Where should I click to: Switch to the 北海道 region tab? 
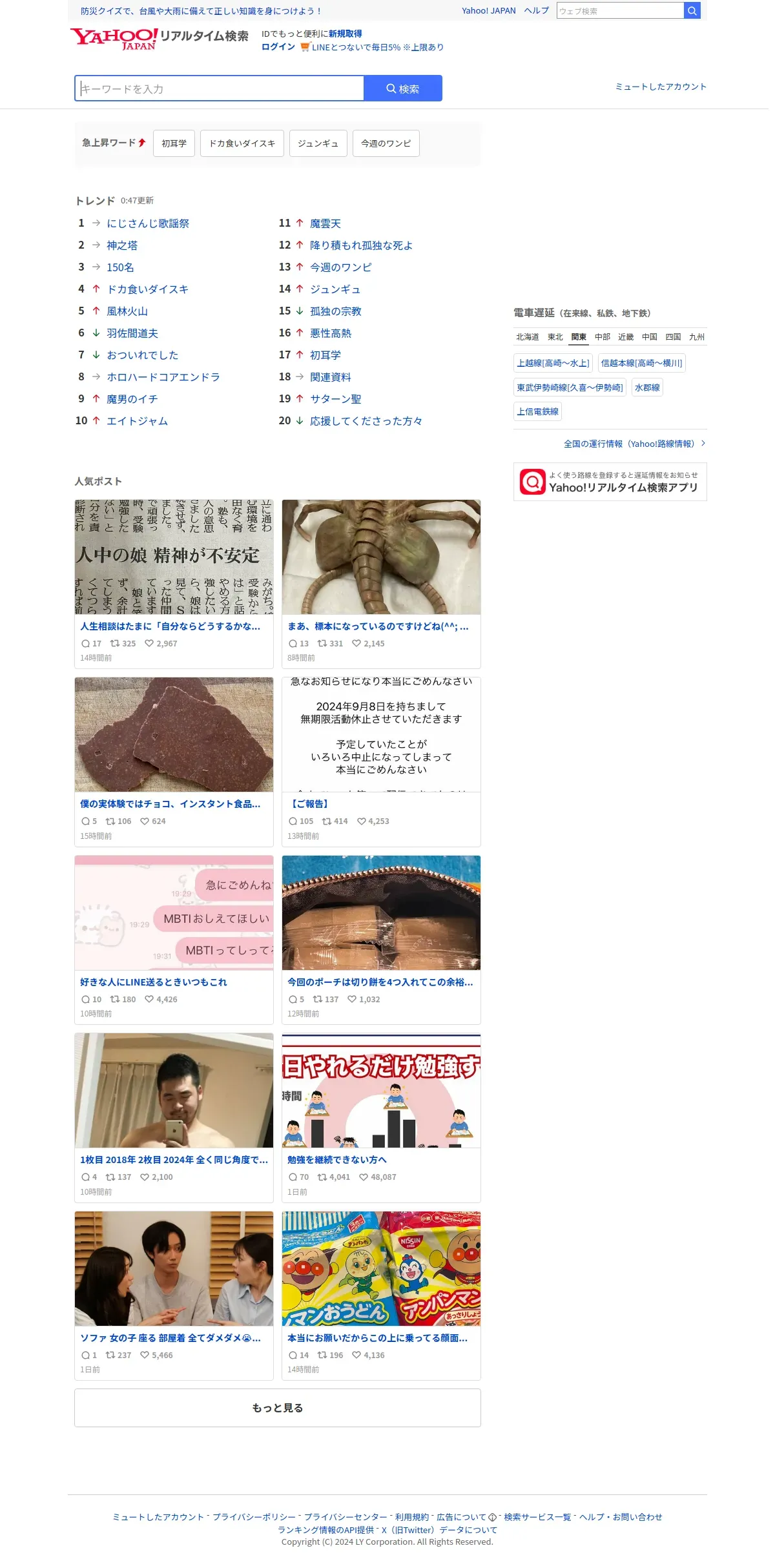click(x=528, y=337)
